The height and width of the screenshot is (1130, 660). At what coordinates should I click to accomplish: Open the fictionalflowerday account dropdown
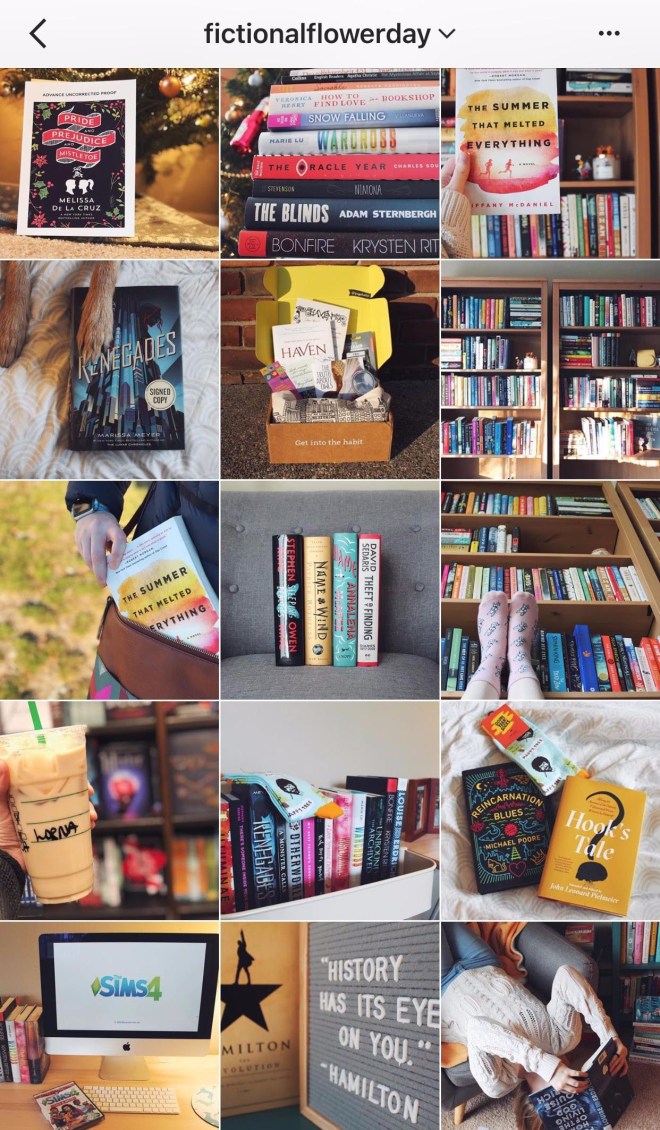447,34
